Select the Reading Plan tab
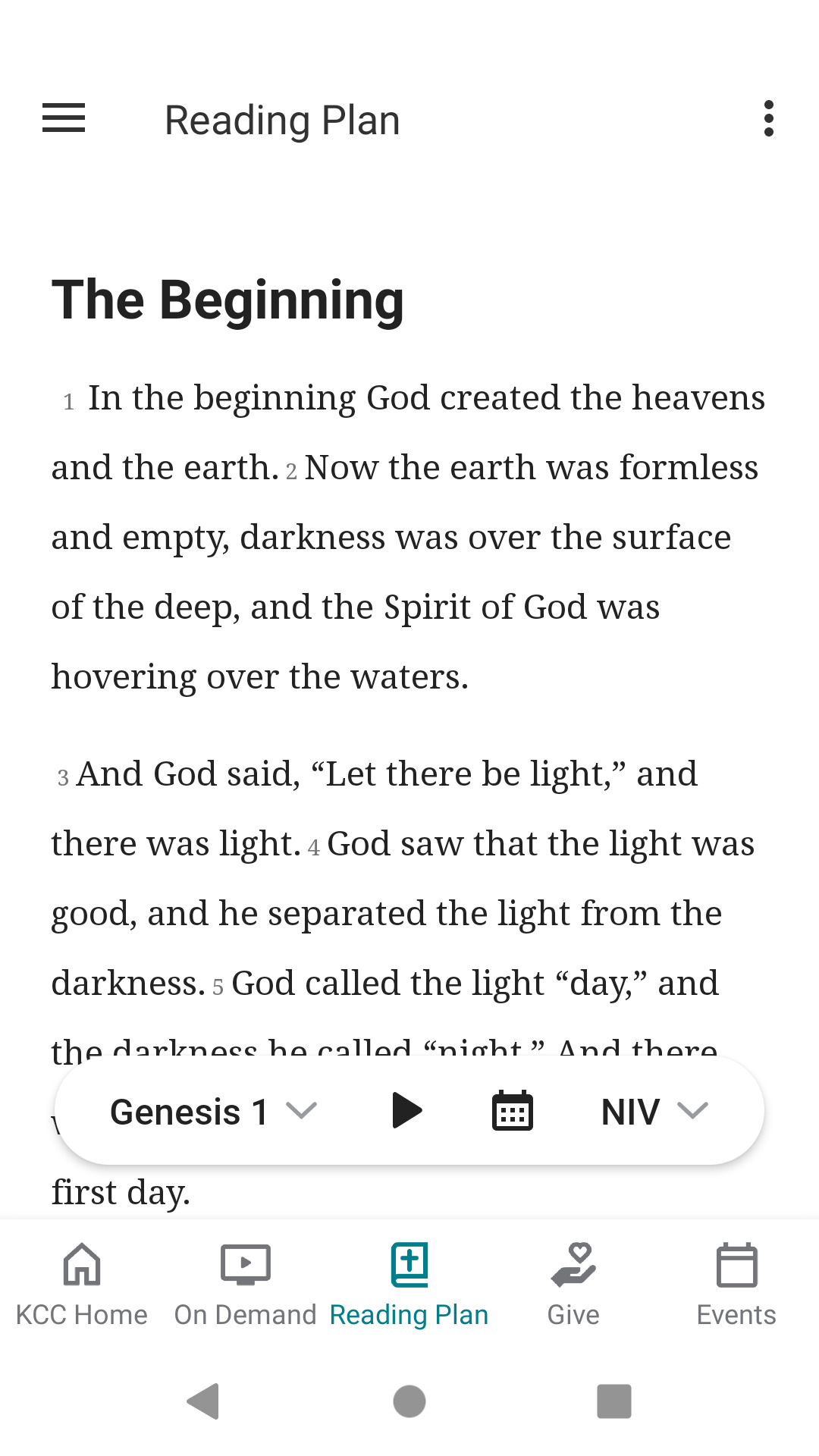Viewport: 819px width, 1456px height. point(409,1282)
